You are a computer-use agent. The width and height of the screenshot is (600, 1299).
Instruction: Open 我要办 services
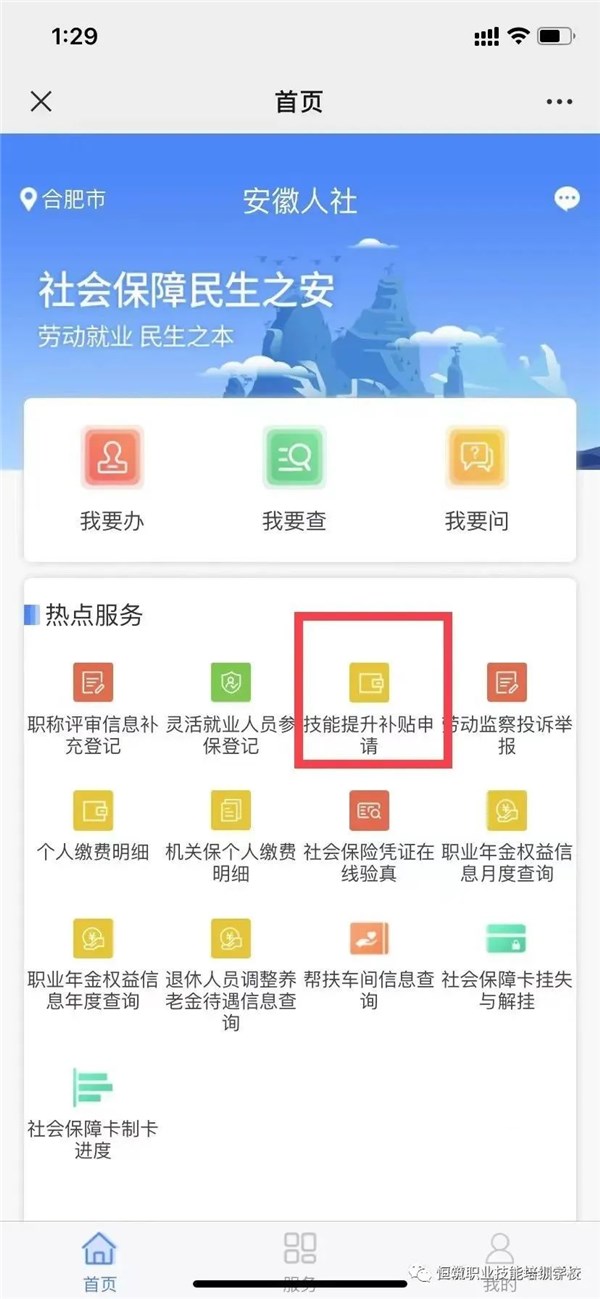(112, 480)
